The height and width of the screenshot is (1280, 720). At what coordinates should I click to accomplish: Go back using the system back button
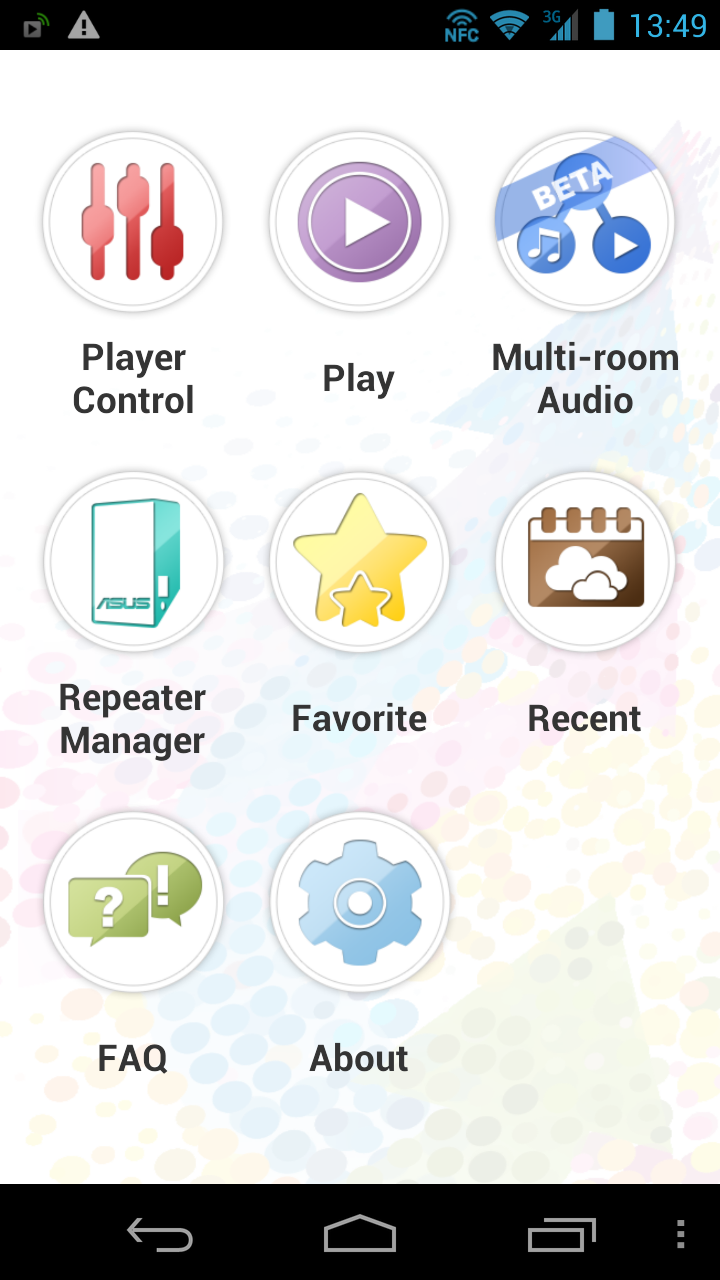pyautogui.click(x=160, y=1234)
